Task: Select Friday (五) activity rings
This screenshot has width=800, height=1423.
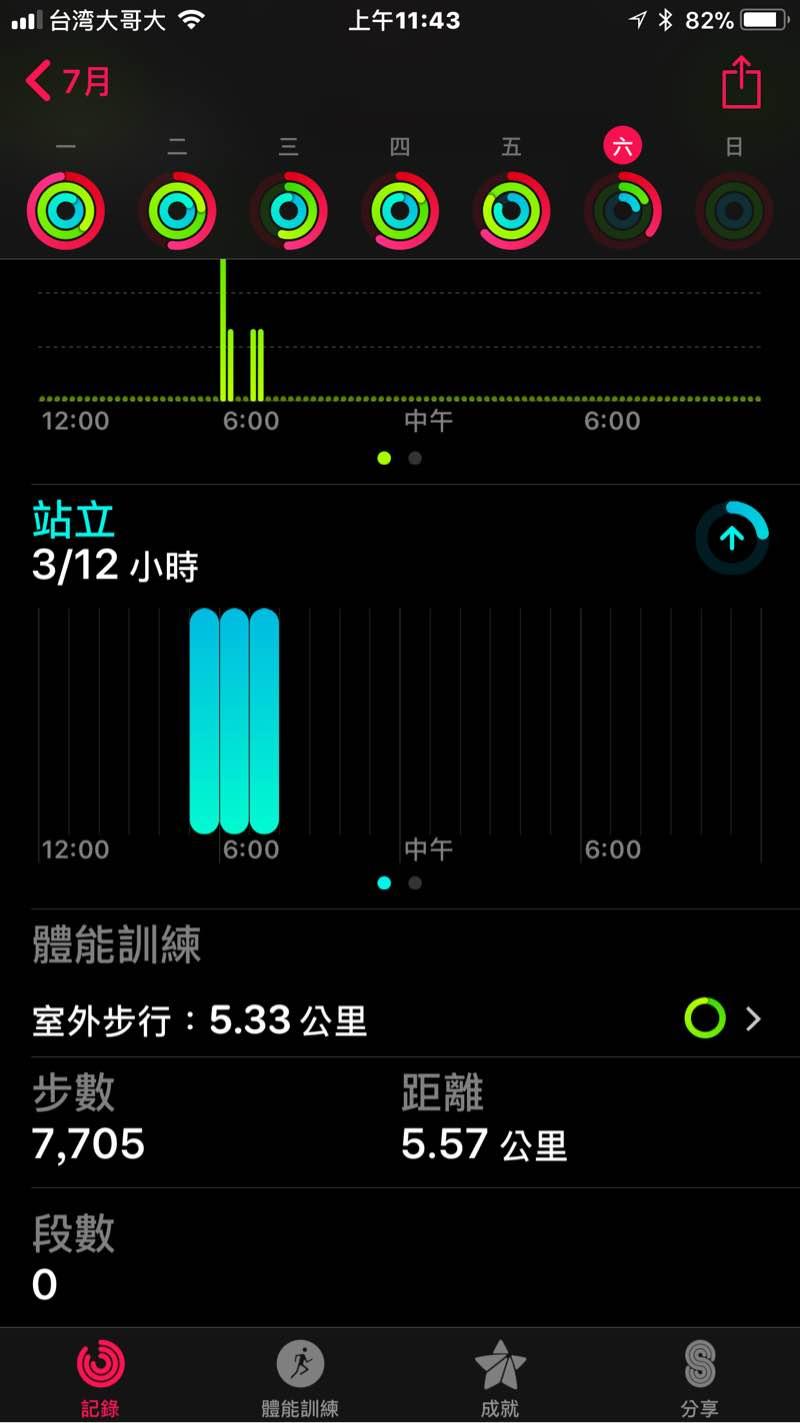Action: pos(510,210)
